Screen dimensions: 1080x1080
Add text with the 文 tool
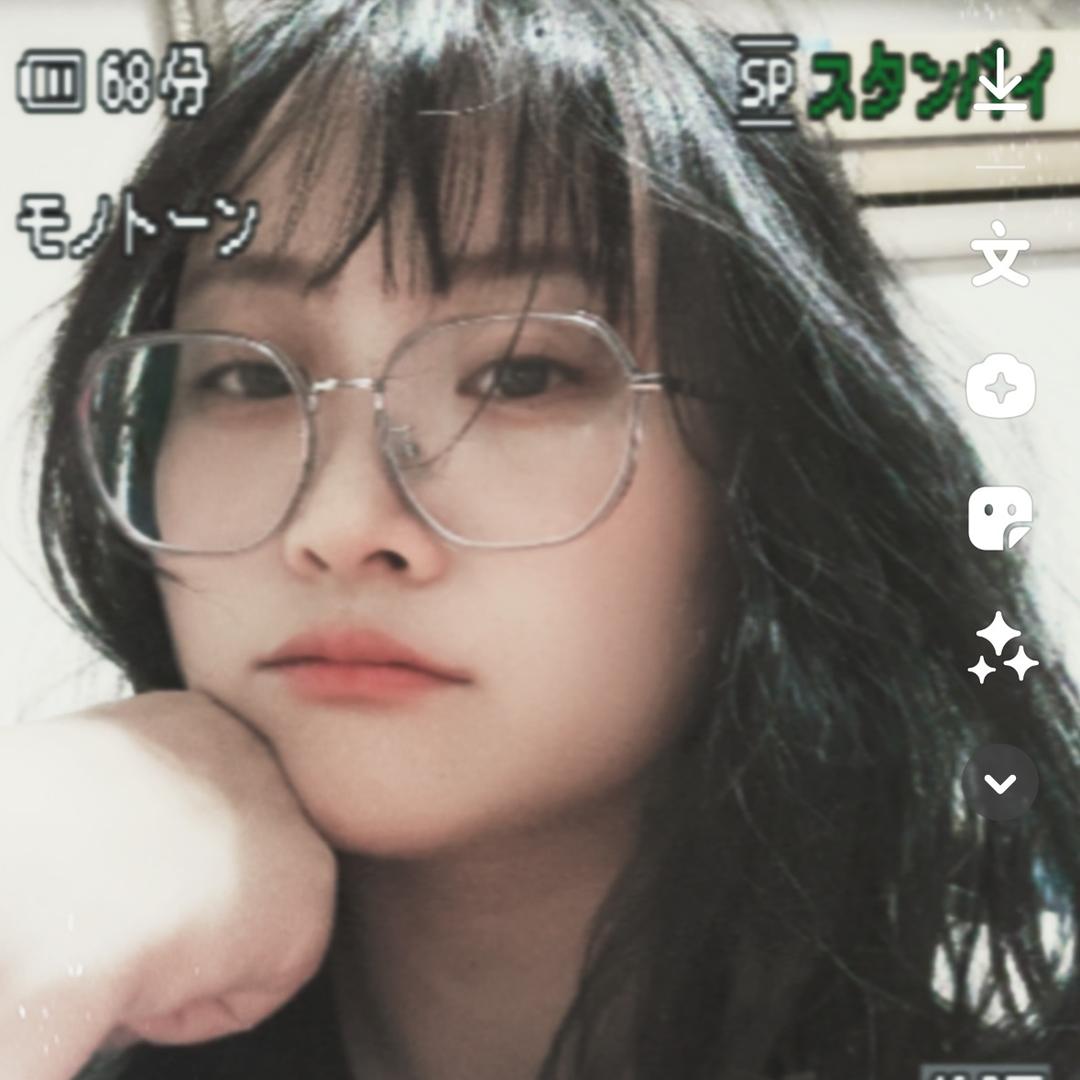click(x=1000, y=256)
